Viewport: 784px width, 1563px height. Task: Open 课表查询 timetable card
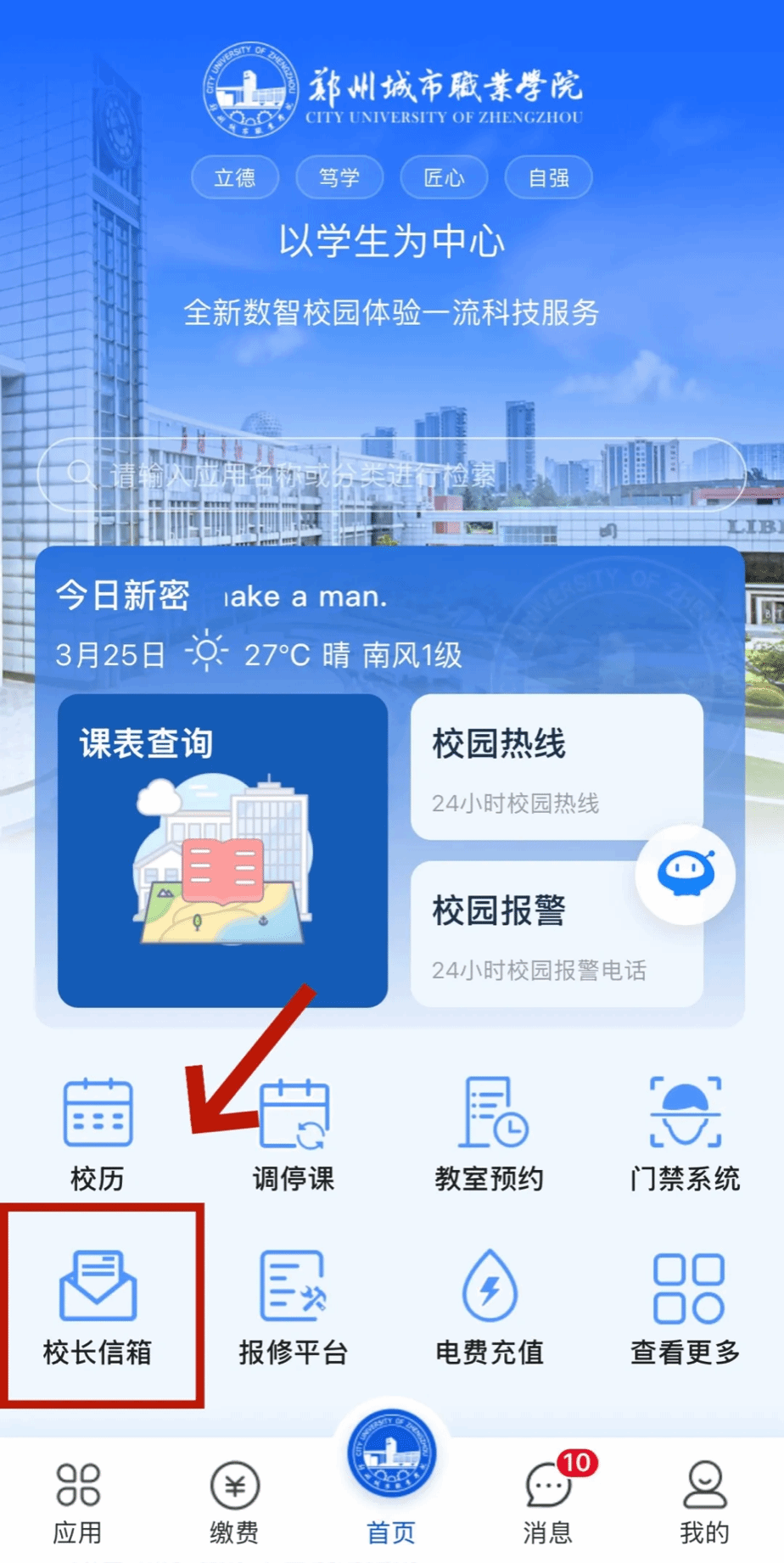[x=222, y=850]
